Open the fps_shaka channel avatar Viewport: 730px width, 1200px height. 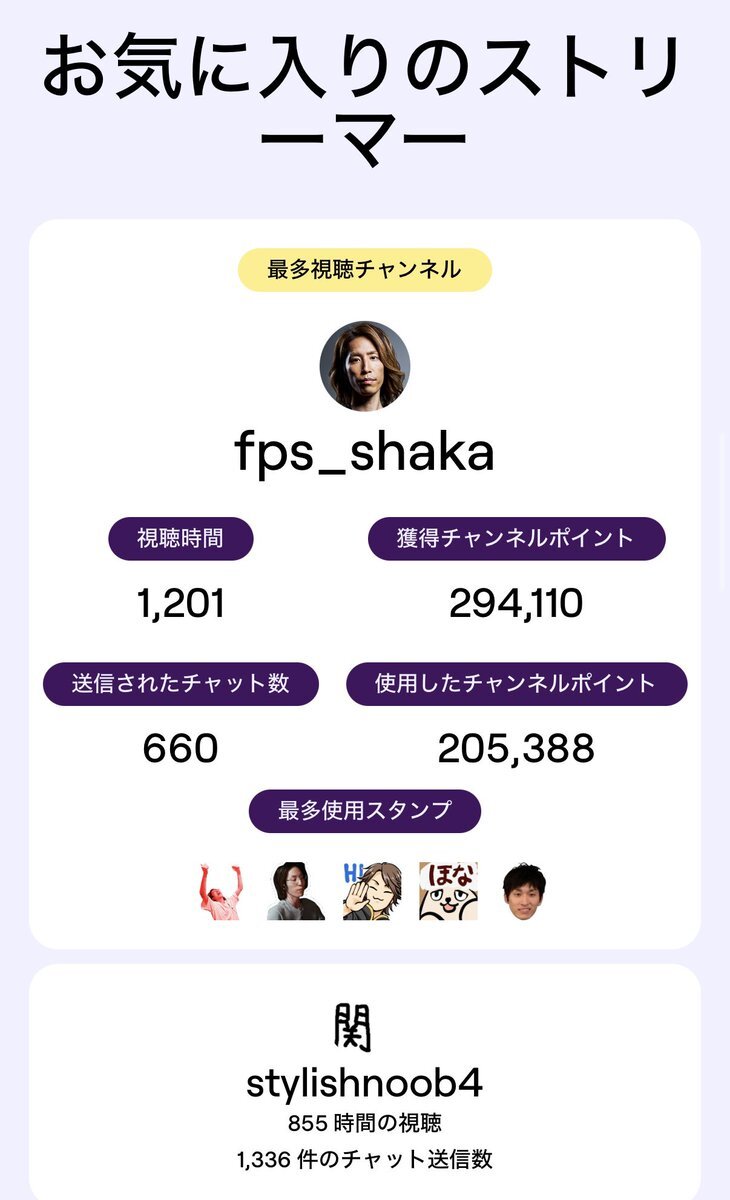tap(365, 366)
